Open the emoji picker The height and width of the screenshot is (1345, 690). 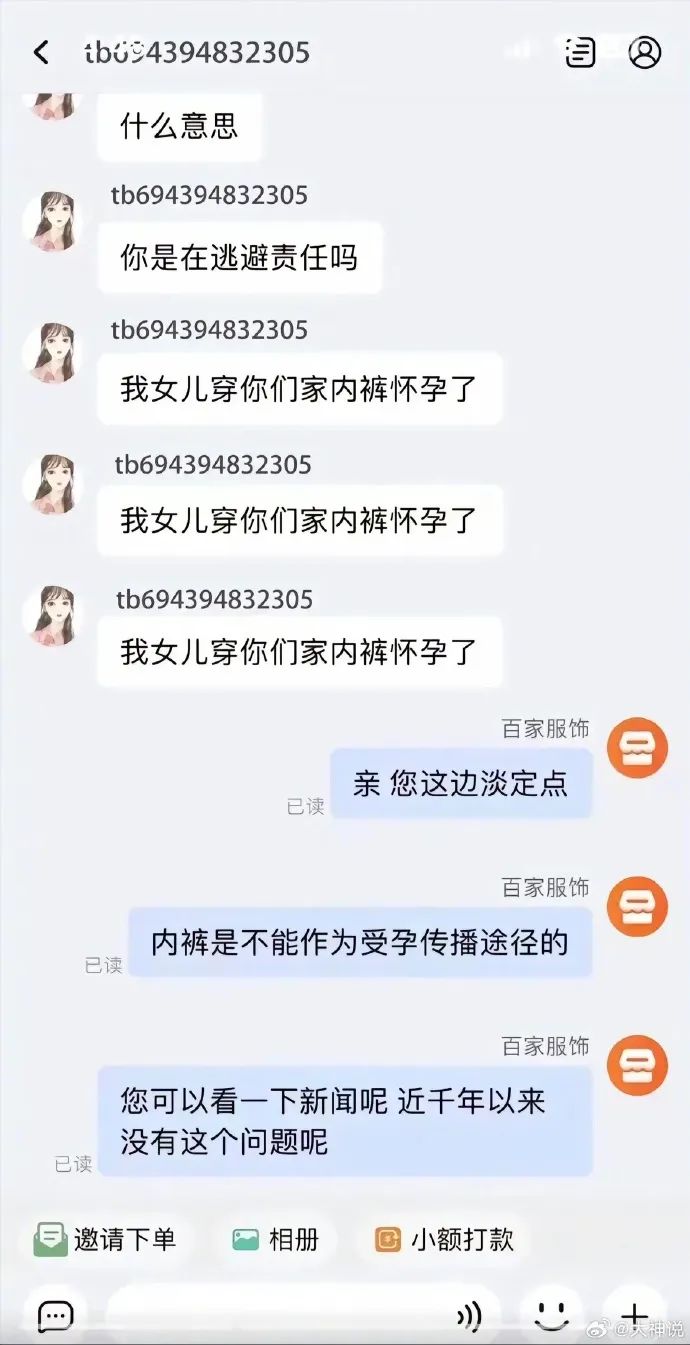click(551, 1315)
